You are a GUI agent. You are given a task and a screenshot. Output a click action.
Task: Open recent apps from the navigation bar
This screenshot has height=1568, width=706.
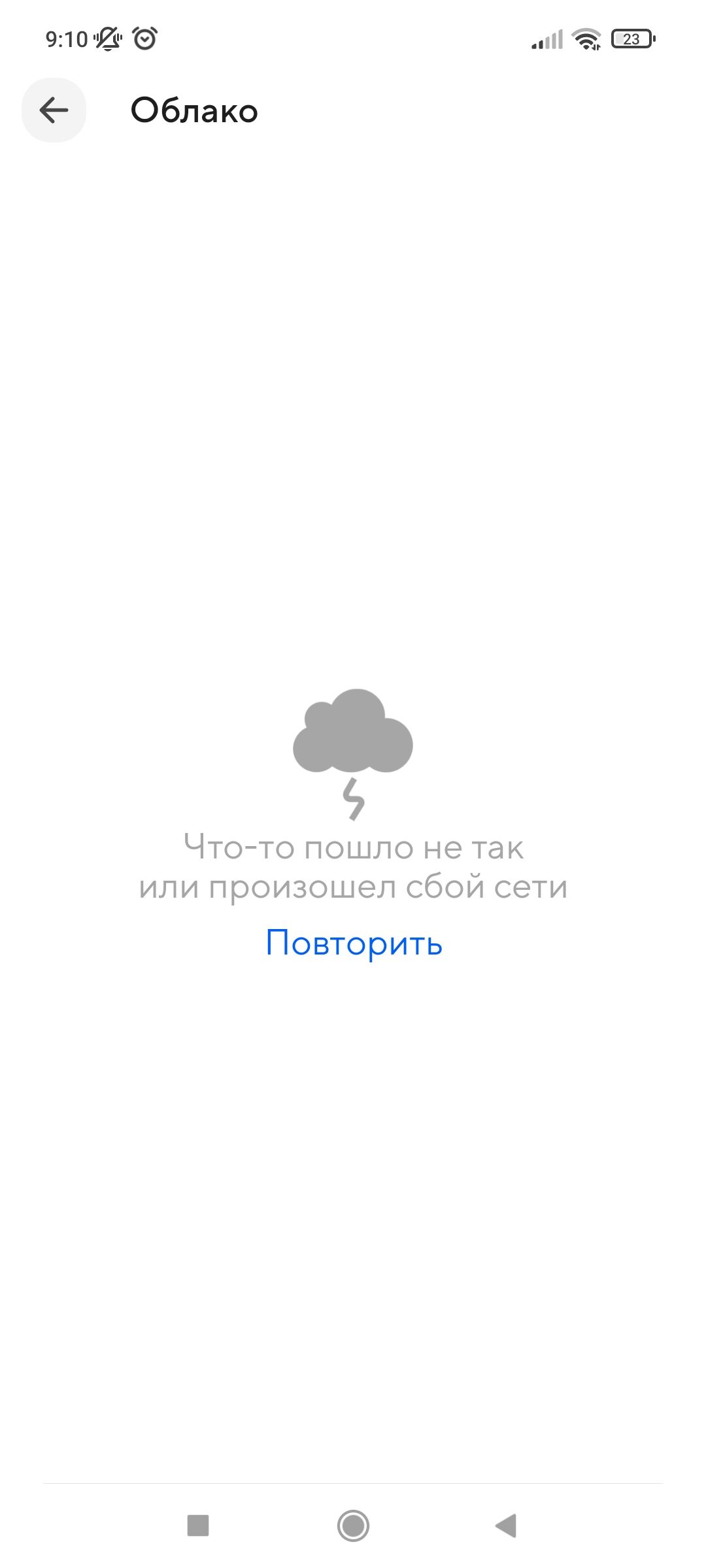point(198,1526)
